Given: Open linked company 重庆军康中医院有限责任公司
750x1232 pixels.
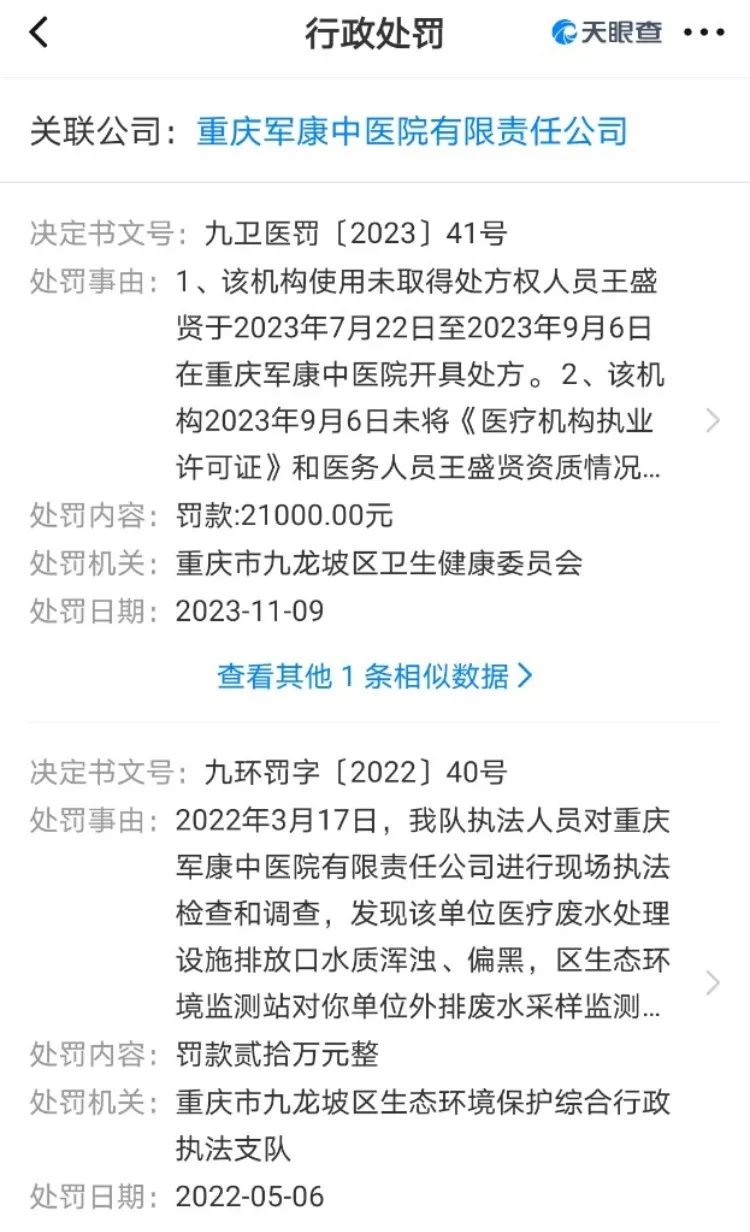Looking at the screenshot, I should coord(412,131).
